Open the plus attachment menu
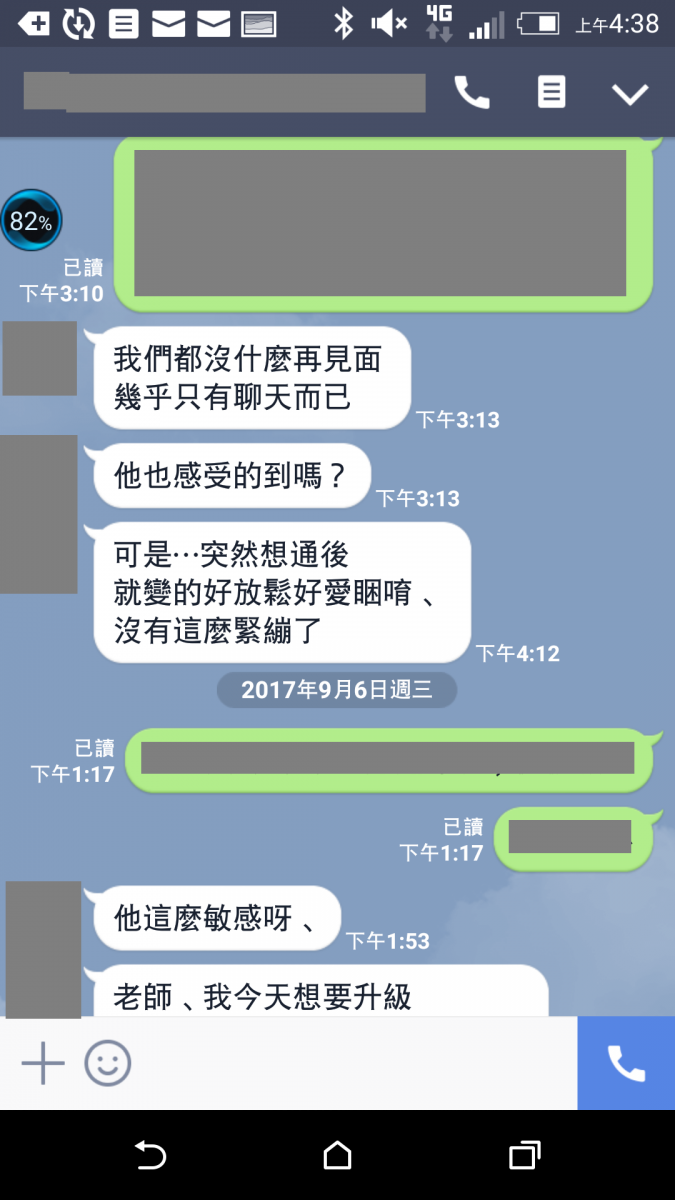Viewport: 675px width, 1200px height. pyautogui.click(x=43, y=1063)
